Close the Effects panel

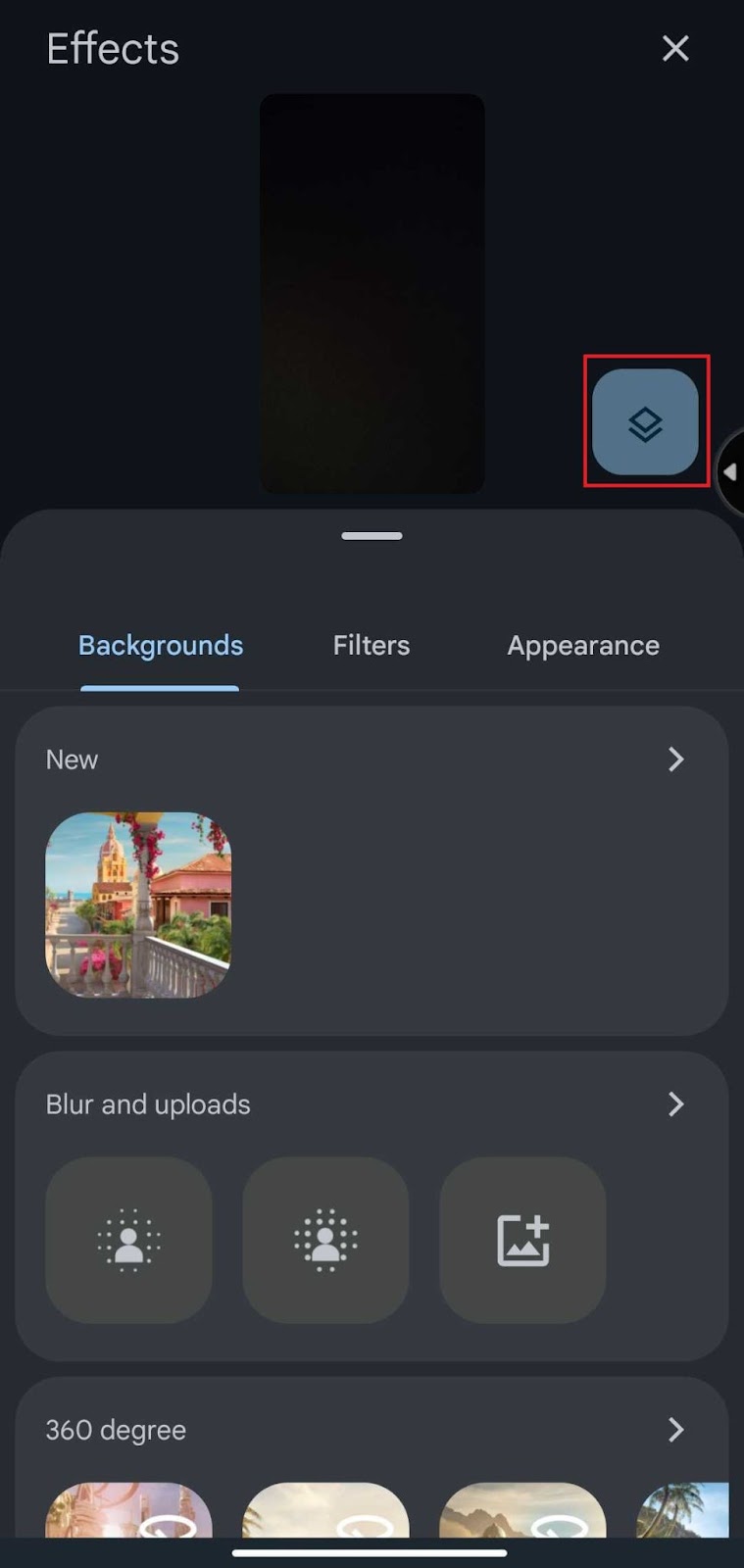[x=675, y=48]
